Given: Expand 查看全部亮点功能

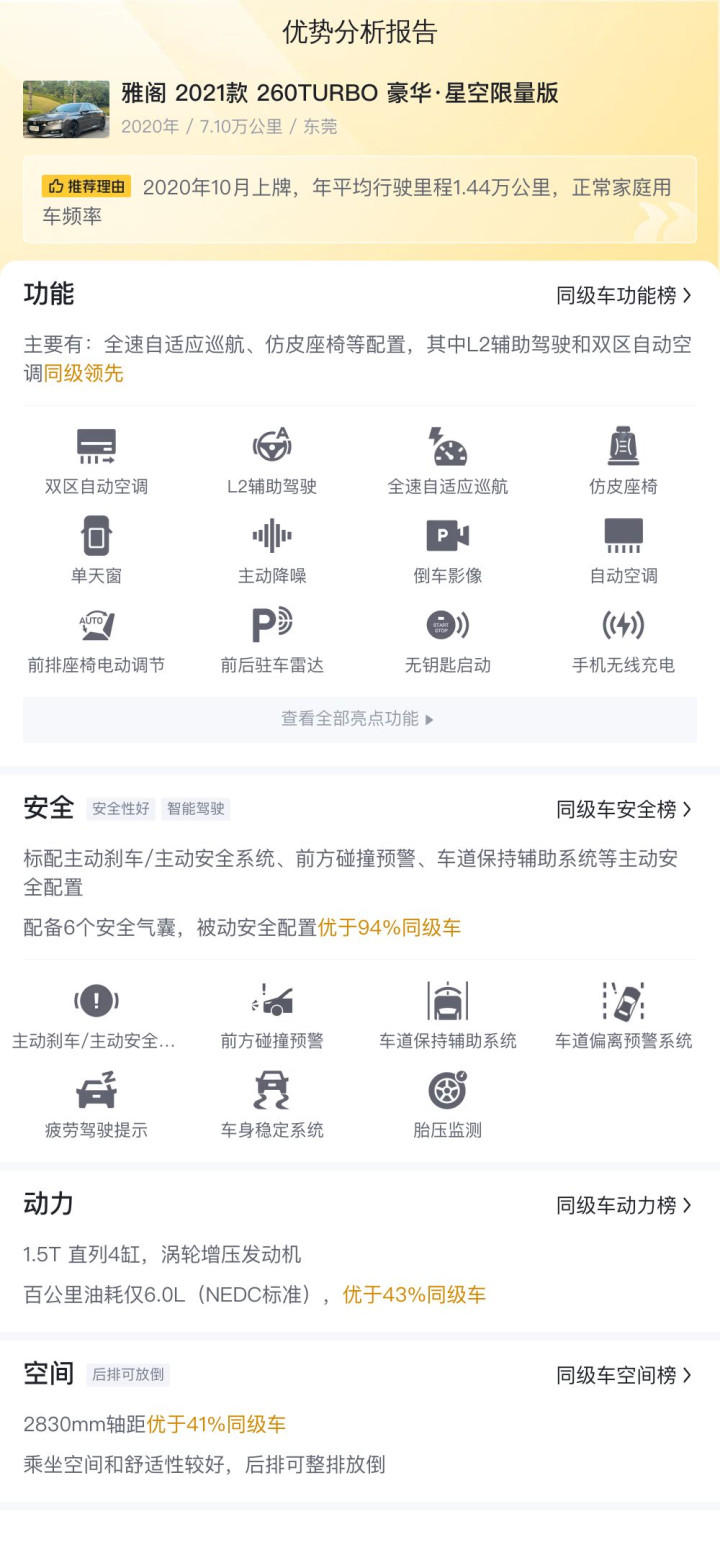Looking at the screenshot, I should click(359, 719).
